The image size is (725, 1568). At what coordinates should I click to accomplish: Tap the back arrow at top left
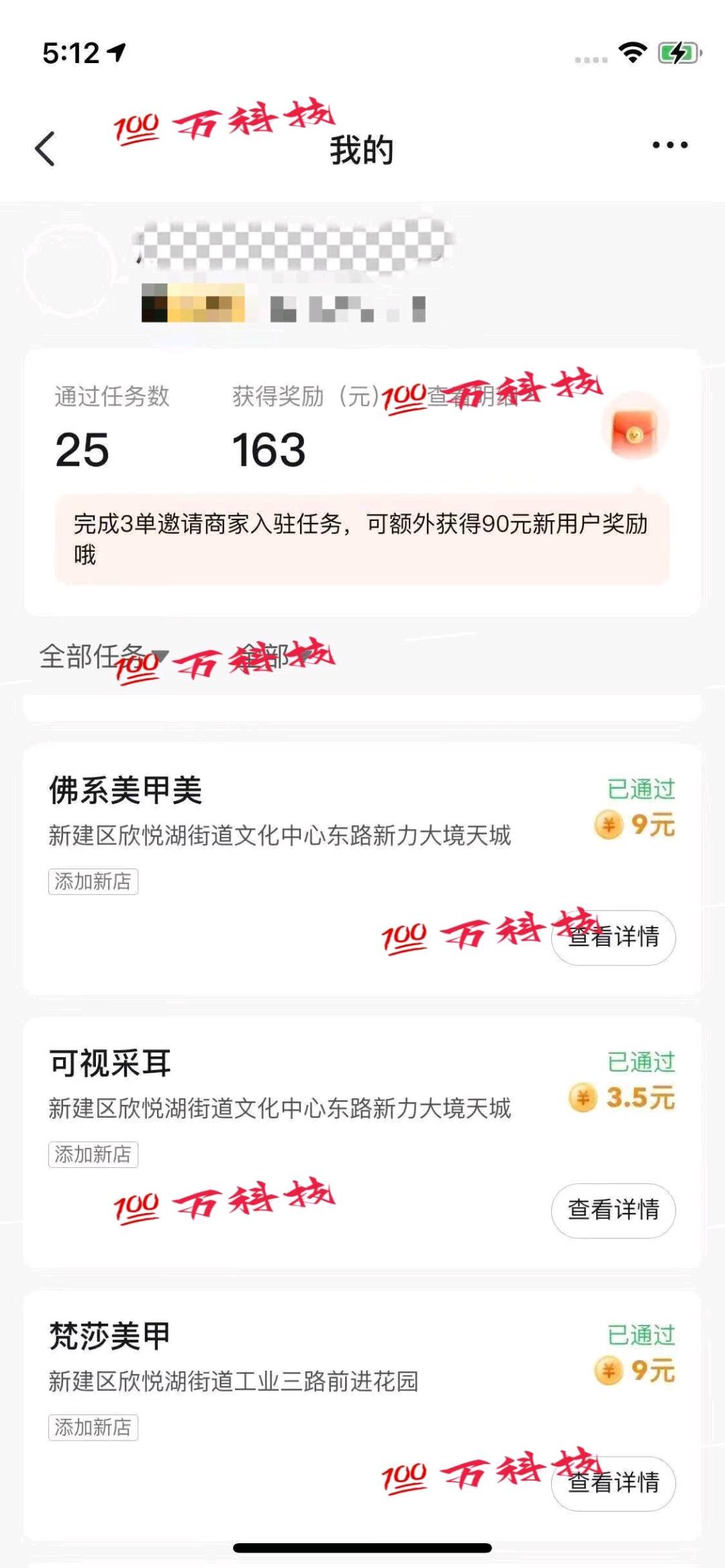point(45,149)
